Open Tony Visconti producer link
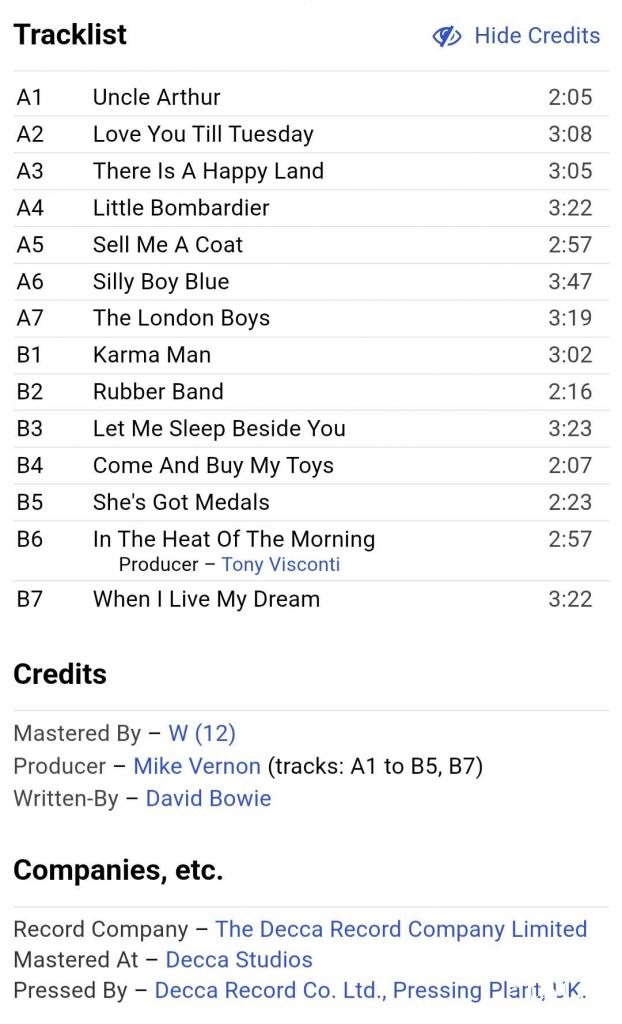This screenshot has height=1024, width=622. 280,565
